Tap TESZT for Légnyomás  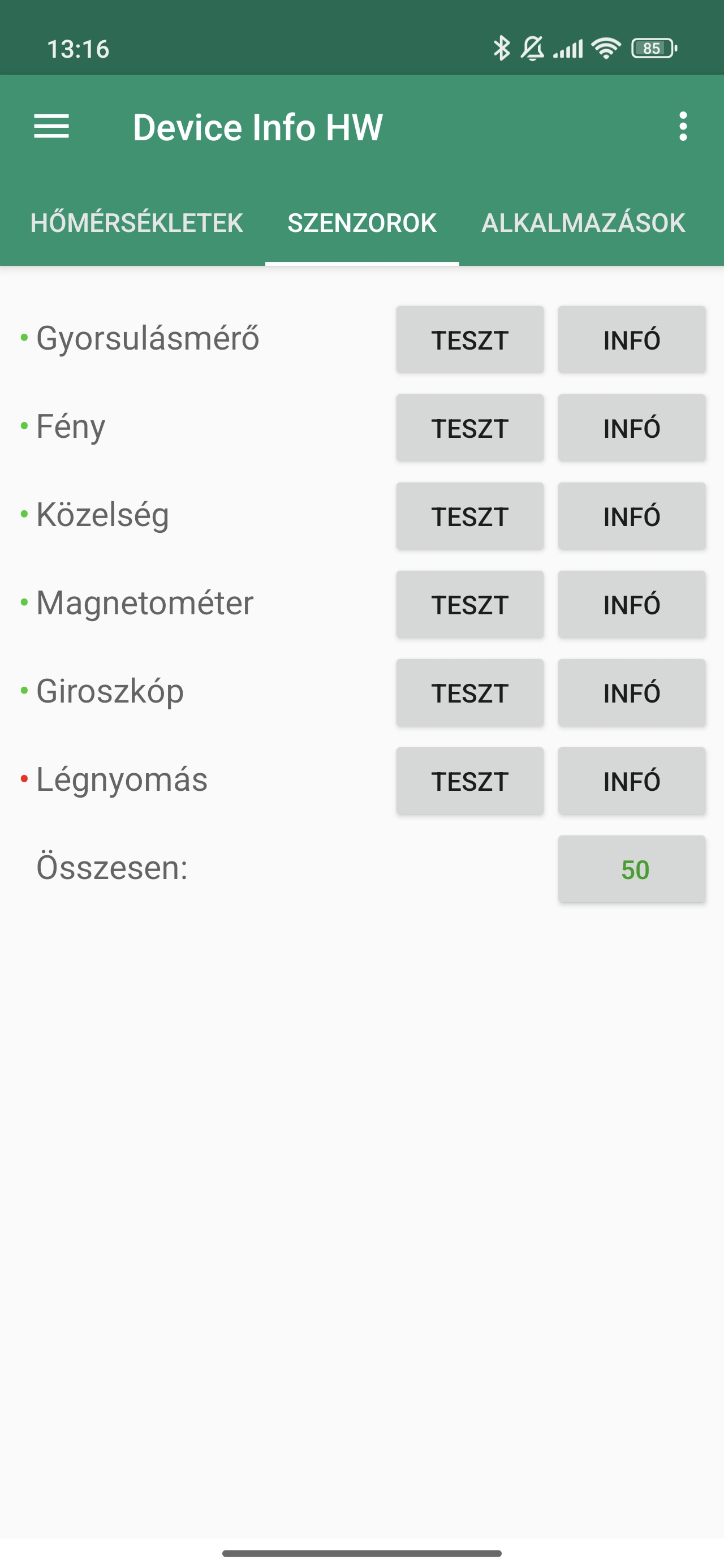coord(469,781)
